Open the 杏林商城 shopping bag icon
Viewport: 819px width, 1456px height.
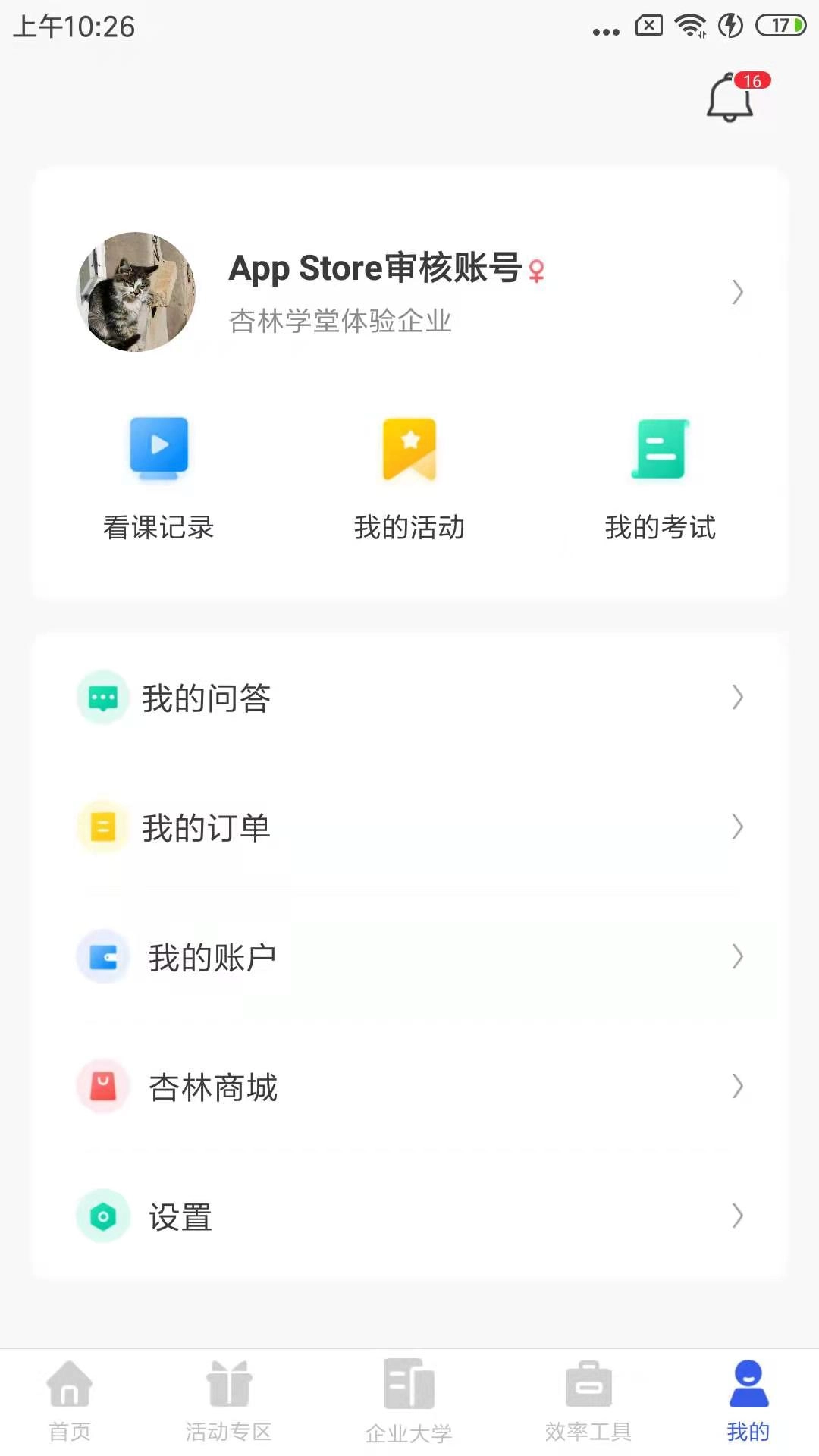pos(103,1086)
